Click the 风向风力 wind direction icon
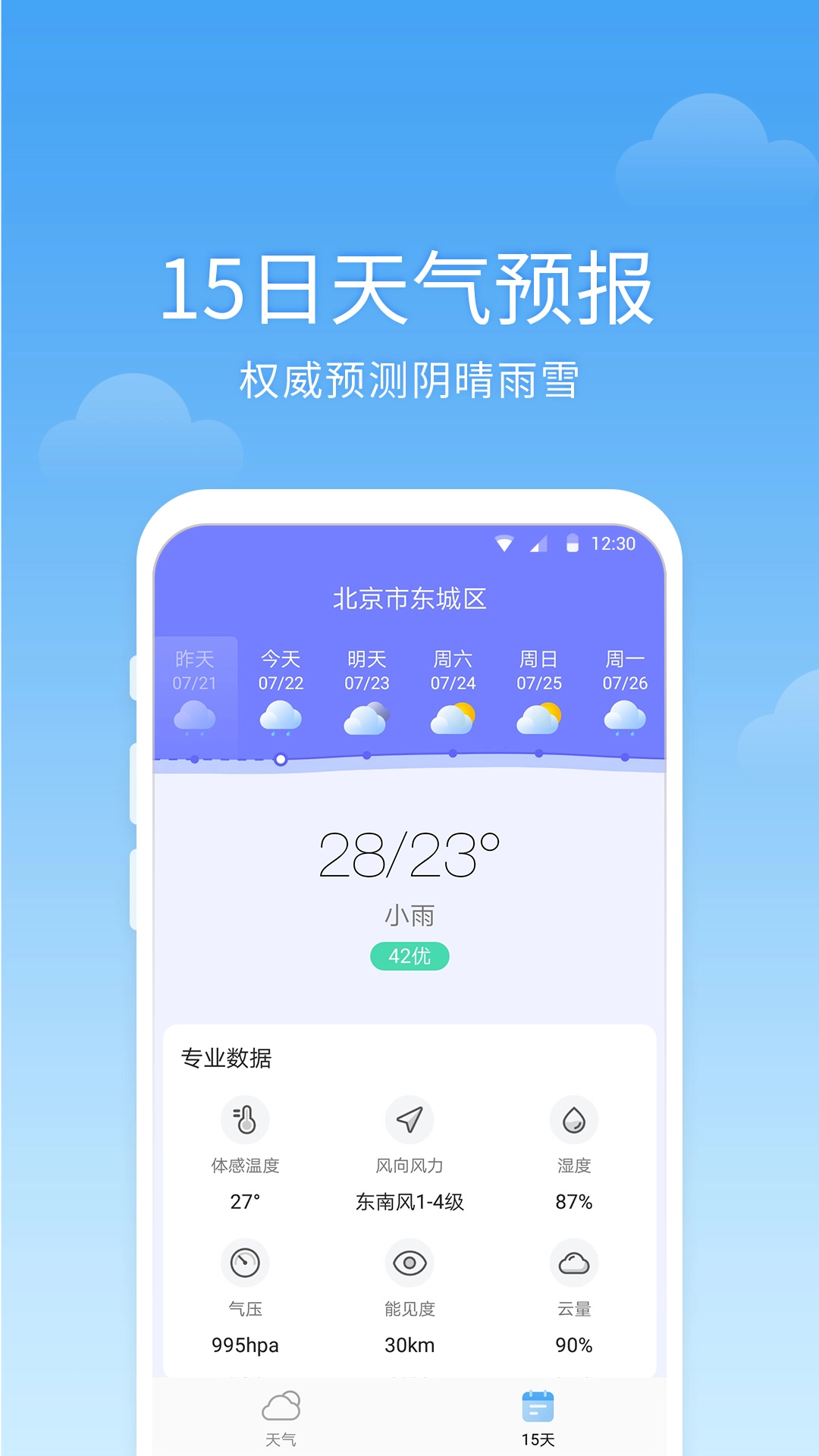The image size is (819, 1456). click(x=409, y=1120)
